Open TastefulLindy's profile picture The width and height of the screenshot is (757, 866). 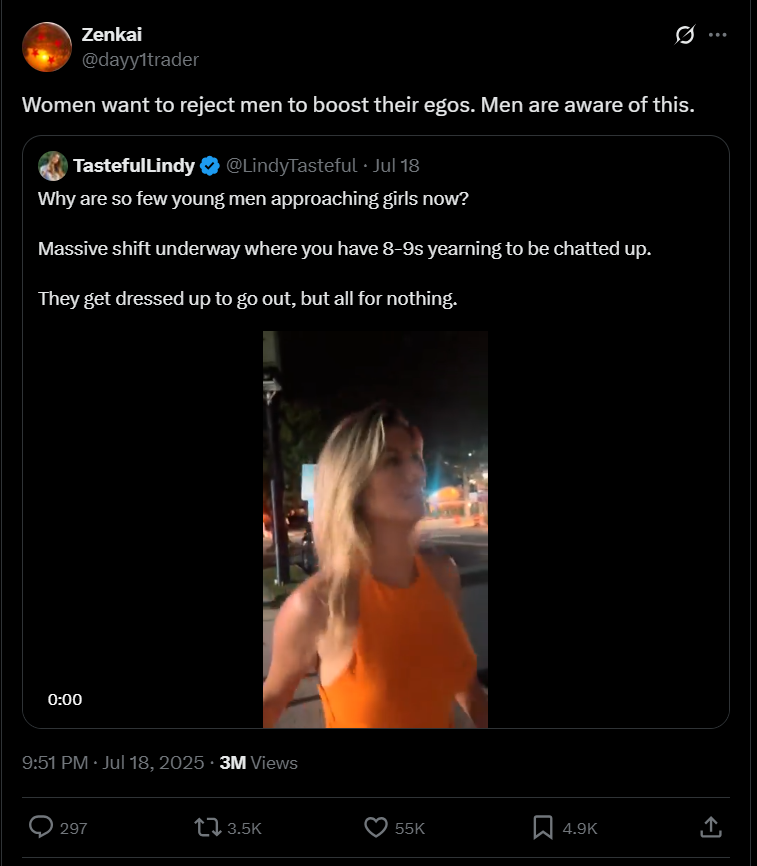pos(53,166)
